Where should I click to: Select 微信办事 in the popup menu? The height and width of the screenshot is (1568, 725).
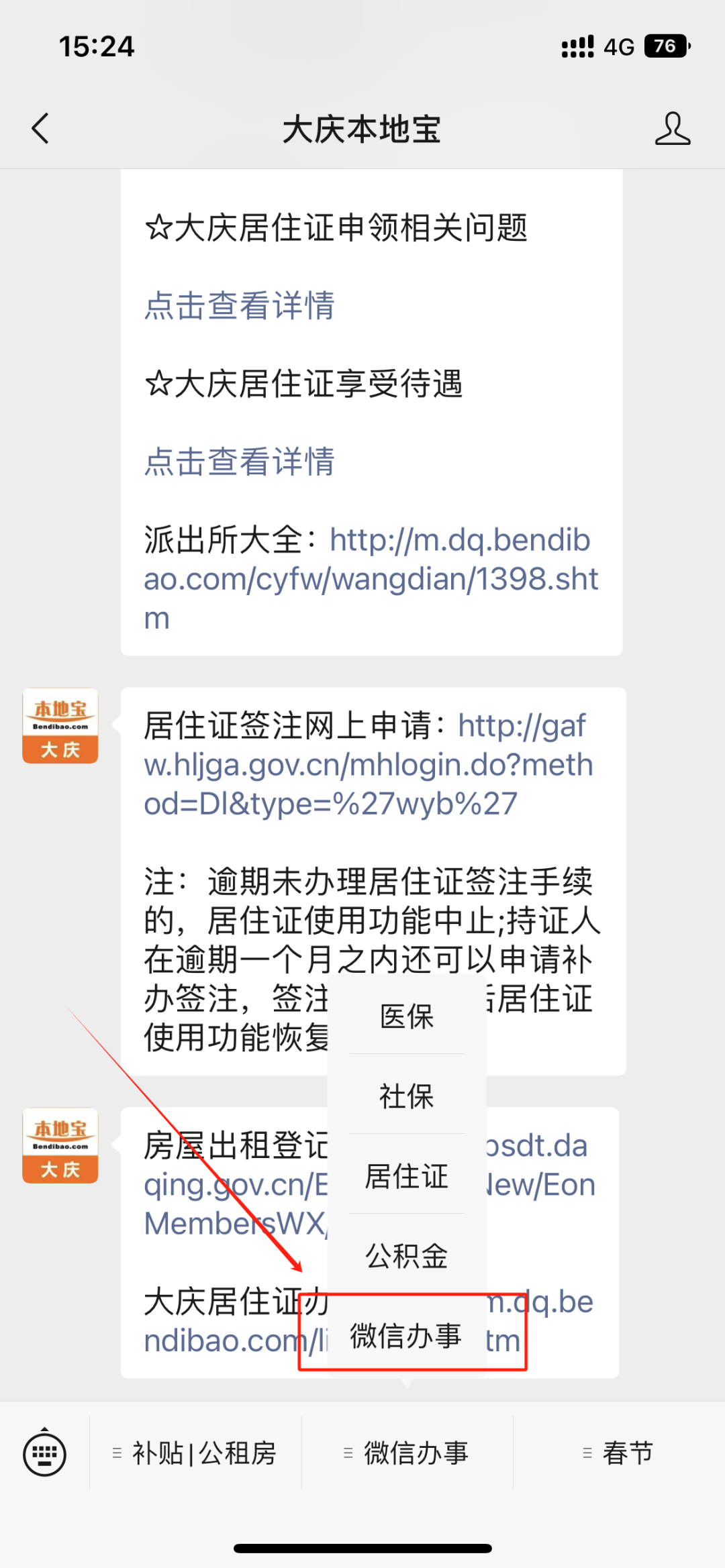tap(407, 1335)
